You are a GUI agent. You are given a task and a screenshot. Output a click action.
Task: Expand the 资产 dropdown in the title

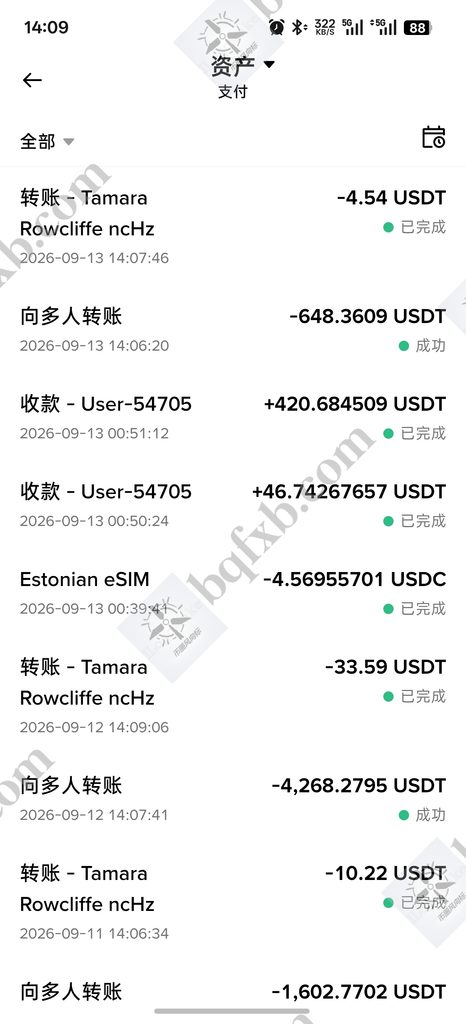tap(243, 65)
